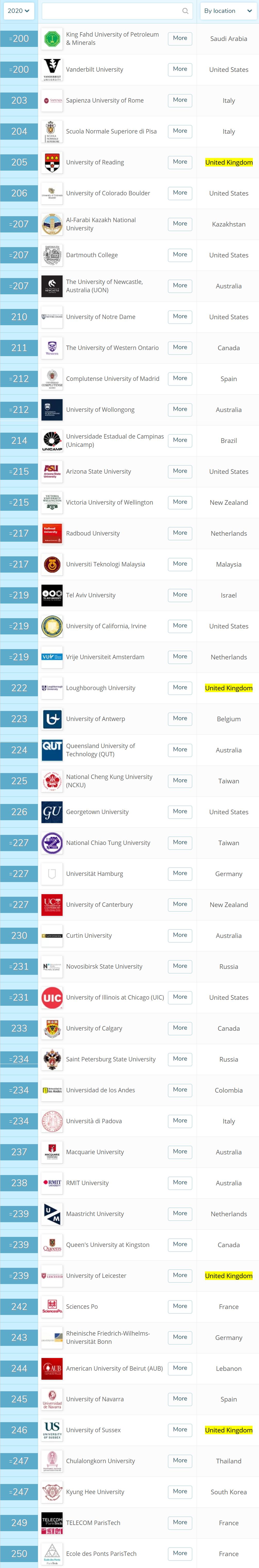Screen dimensions: 259x1568
Task: Open University of Reading link
Action: pos(95,162)
